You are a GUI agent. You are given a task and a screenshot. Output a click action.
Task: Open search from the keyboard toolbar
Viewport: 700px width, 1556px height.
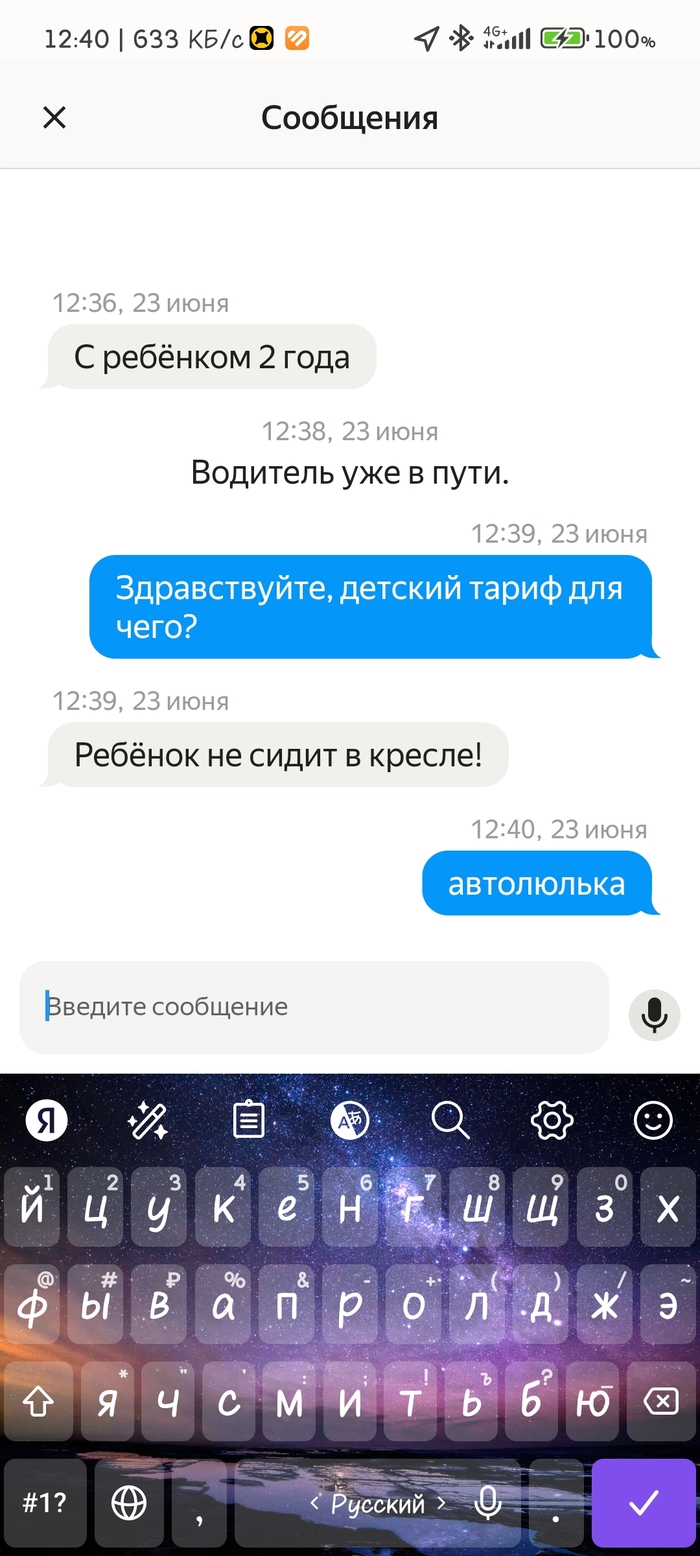[450, 1121]
